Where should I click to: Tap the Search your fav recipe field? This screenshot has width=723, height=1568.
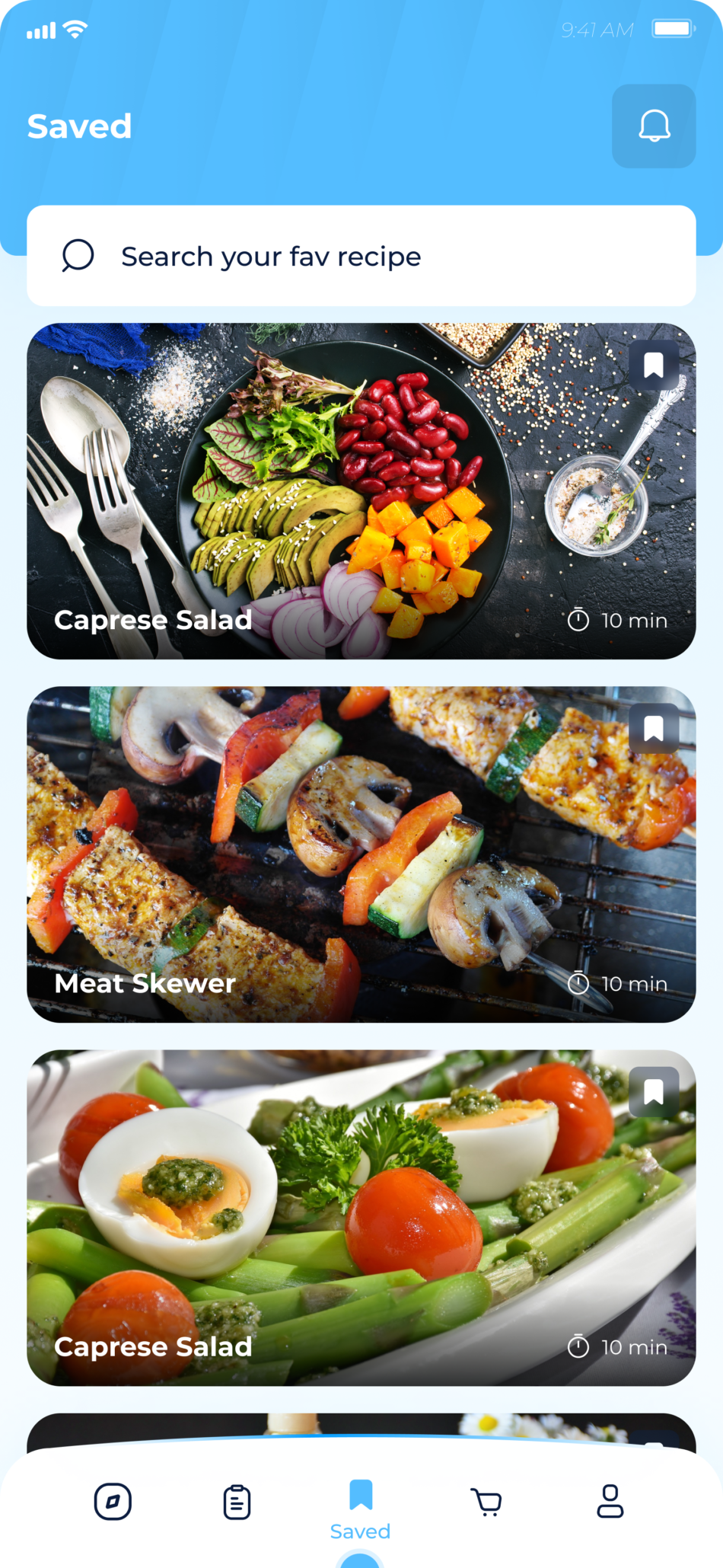click(361, 257)
